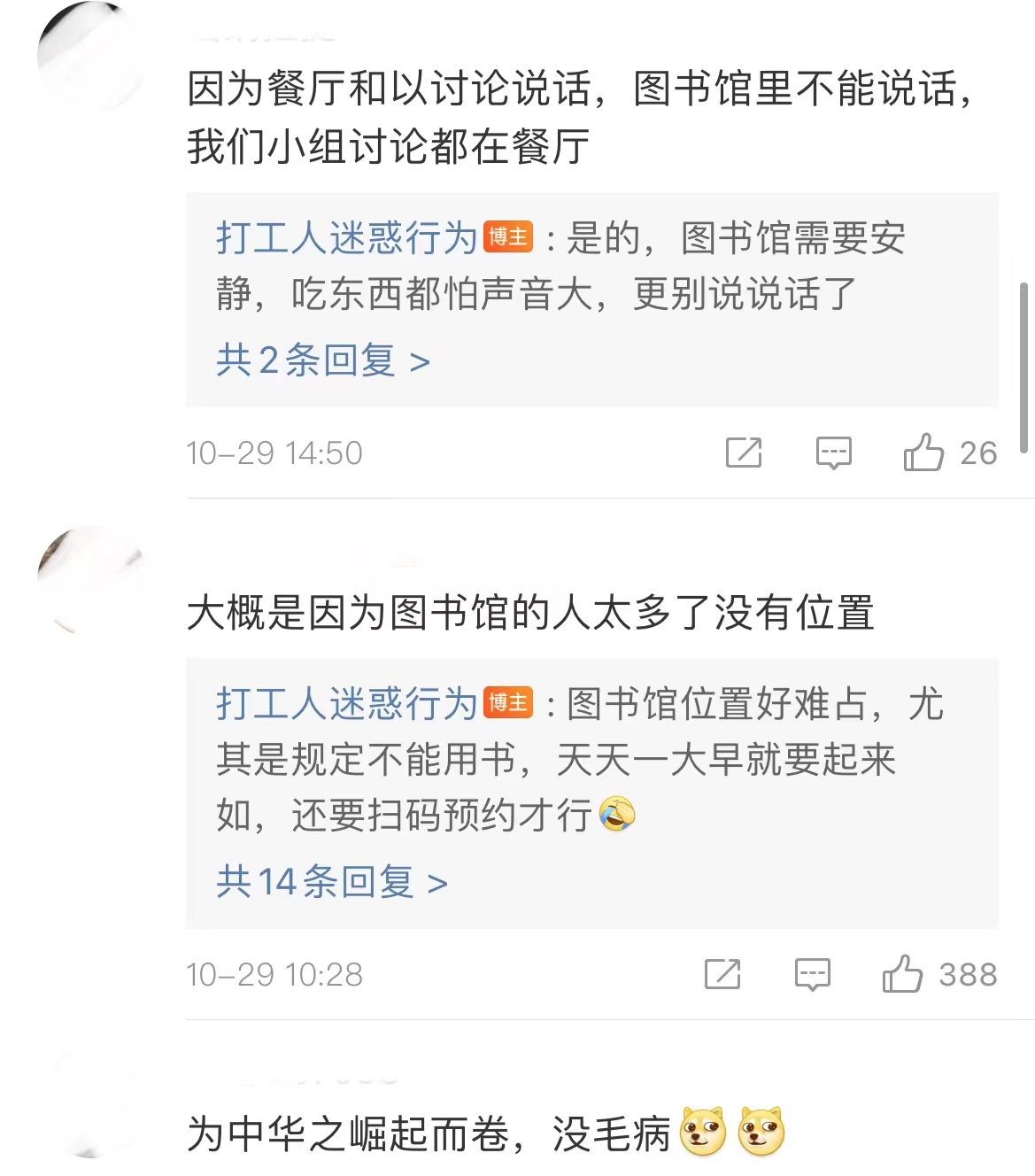Tap the forward/share icon beside 10-29 14:50
Screen dimensions: 1035x1176
point(744,453)
